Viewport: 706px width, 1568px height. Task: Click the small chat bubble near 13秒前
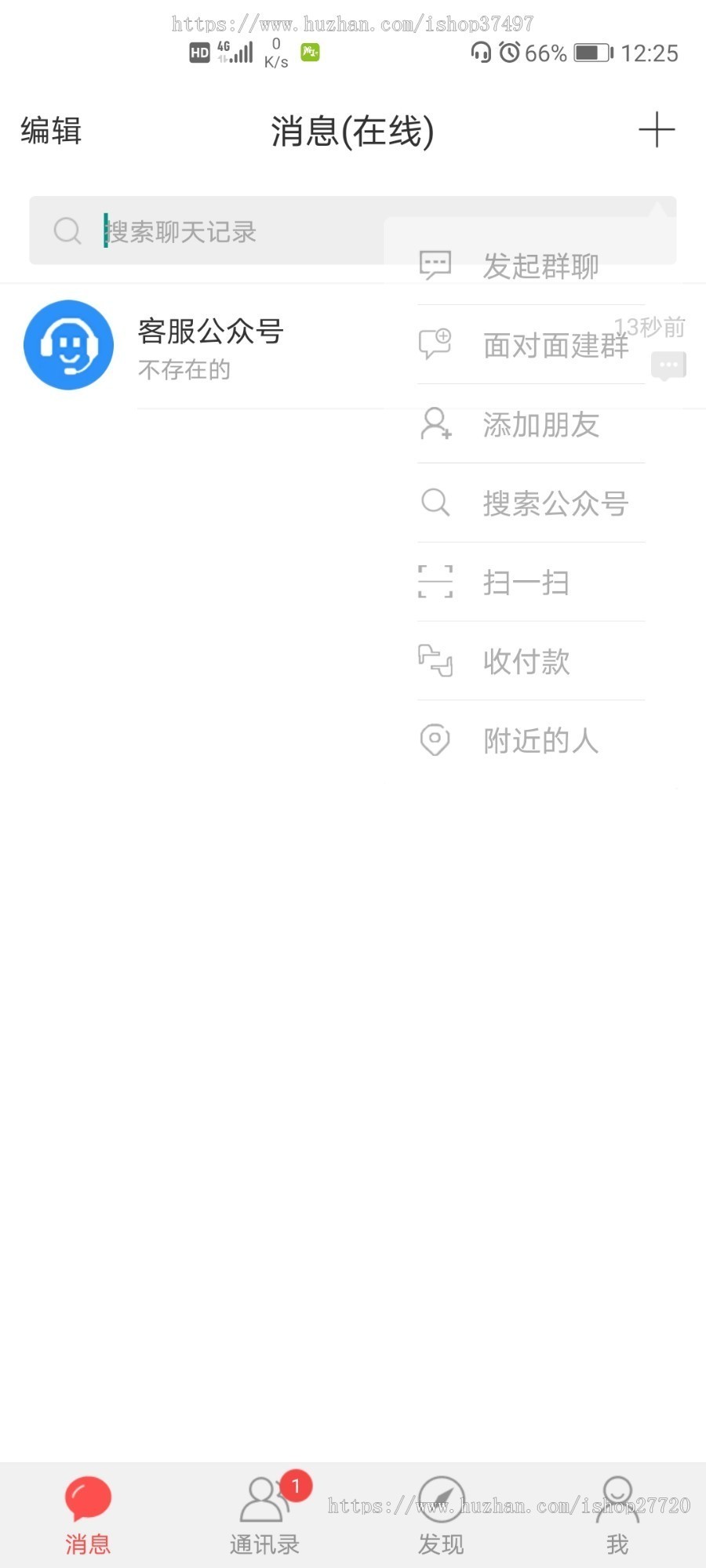(668, 364)
